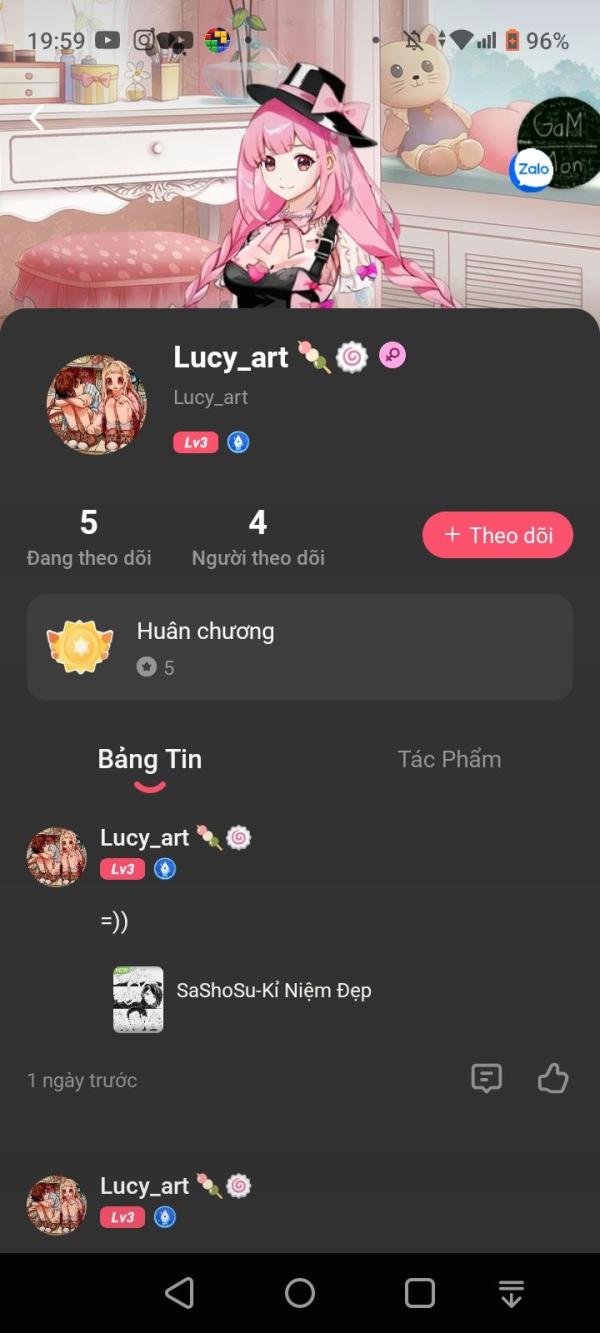Select the Bảng Tin tab

click(x=150, y=760)
